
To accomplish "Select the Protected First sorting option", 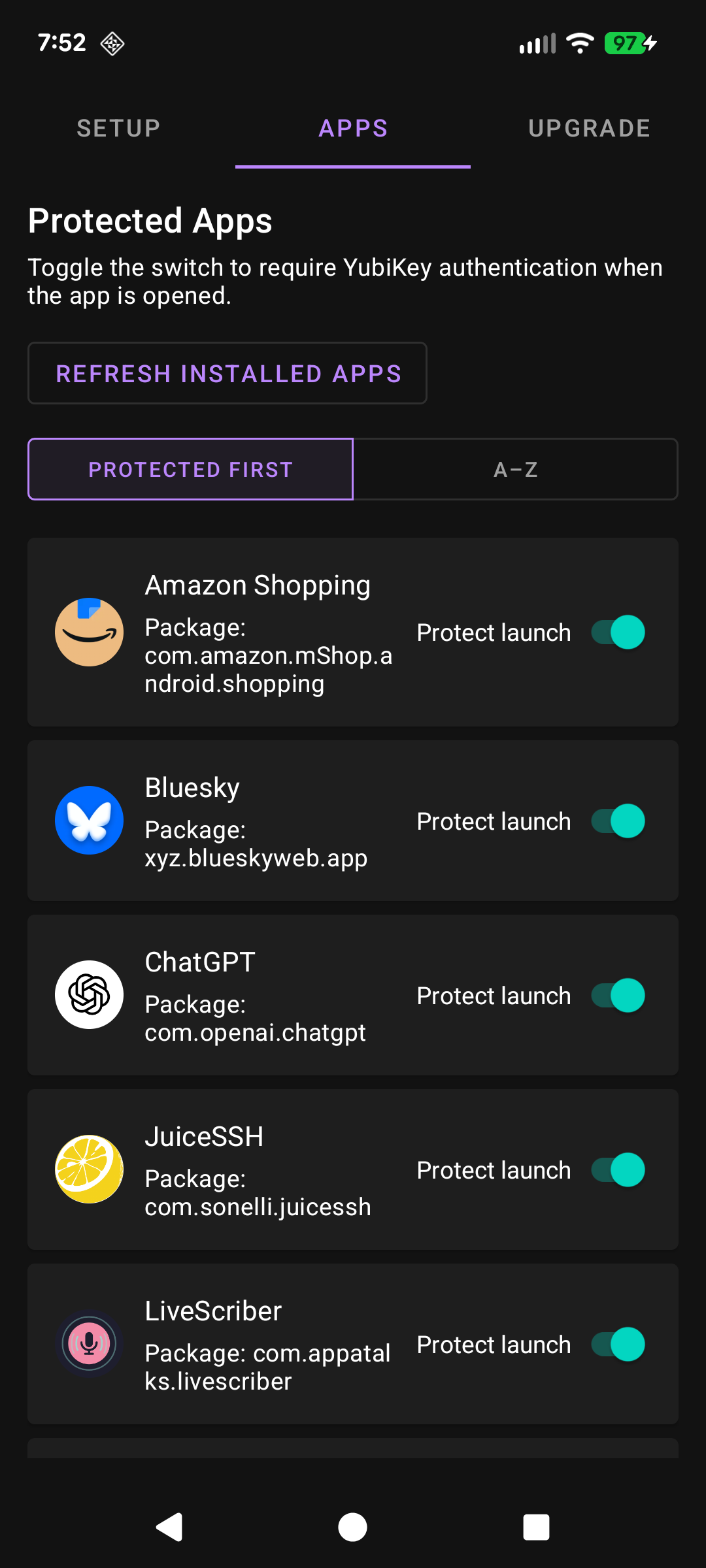I will click(190, 468).
